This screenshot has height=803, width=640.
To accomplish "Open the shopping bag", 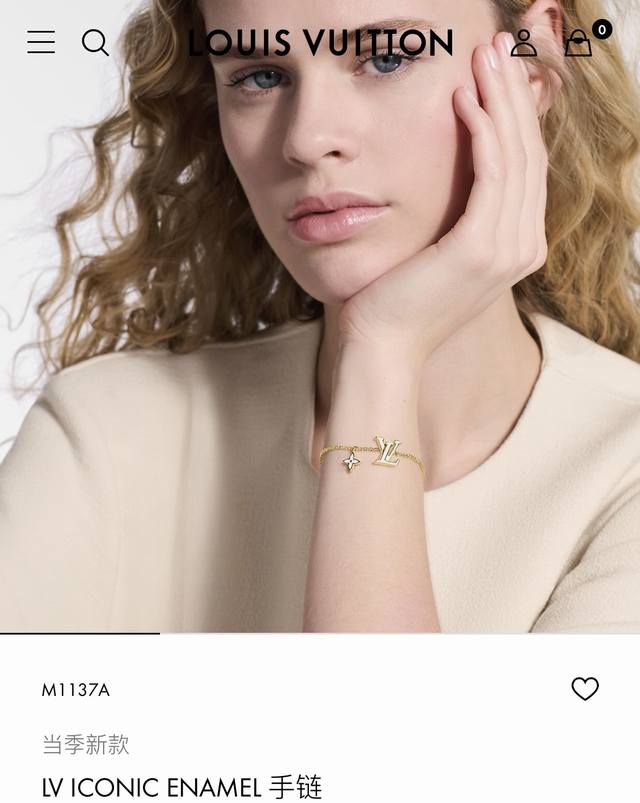I will pyautogui.click(x=579, y=43).
